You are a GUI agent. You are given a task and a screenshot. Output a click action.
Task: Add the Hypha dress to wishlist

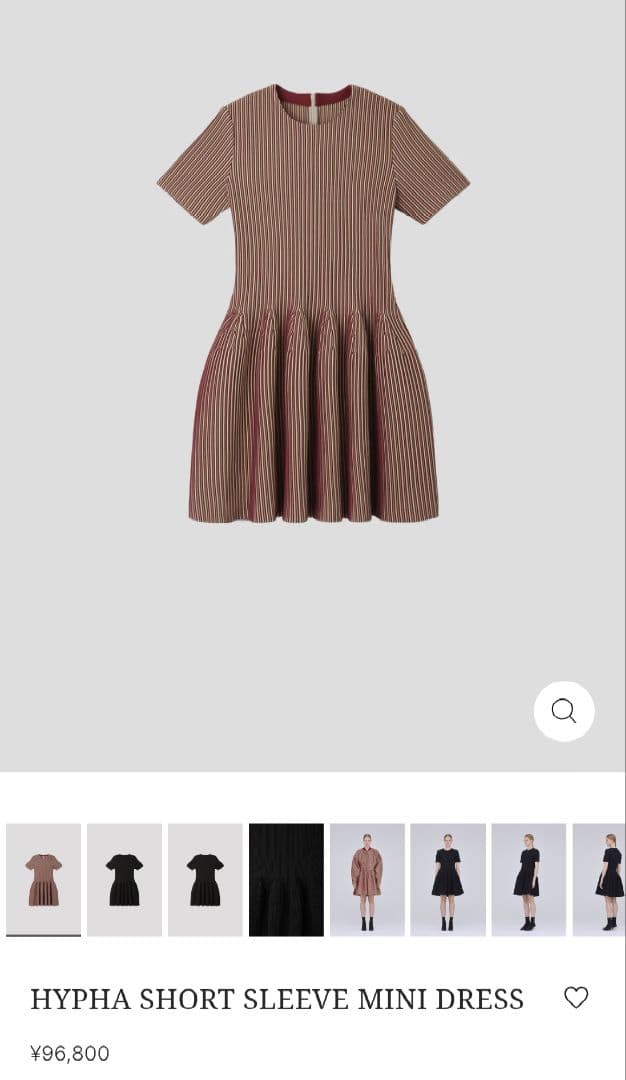pyautogui.click(x=576, y=997)
